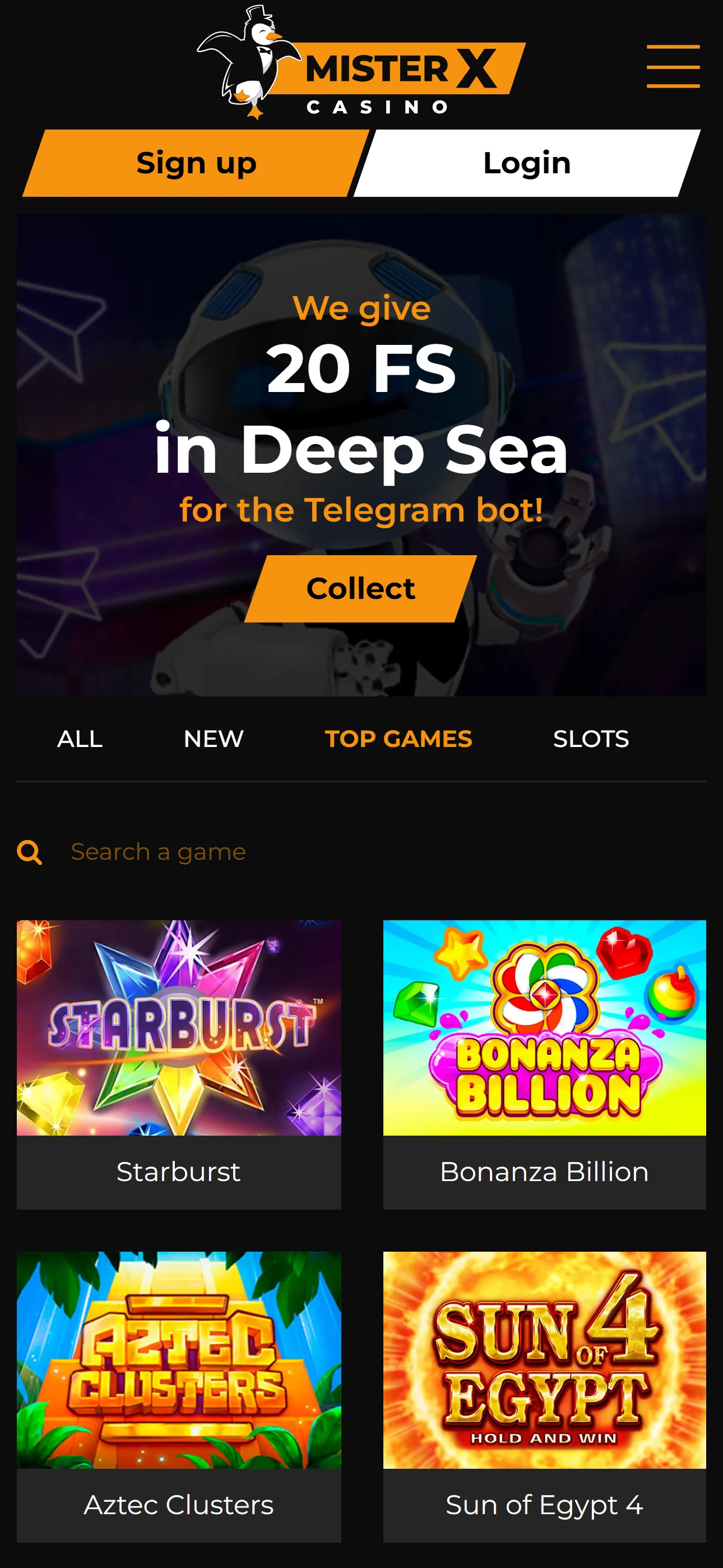Collect the 20 FS Telegram bonus
This screenshot has width=723, height=1568.
click(360, 589)
